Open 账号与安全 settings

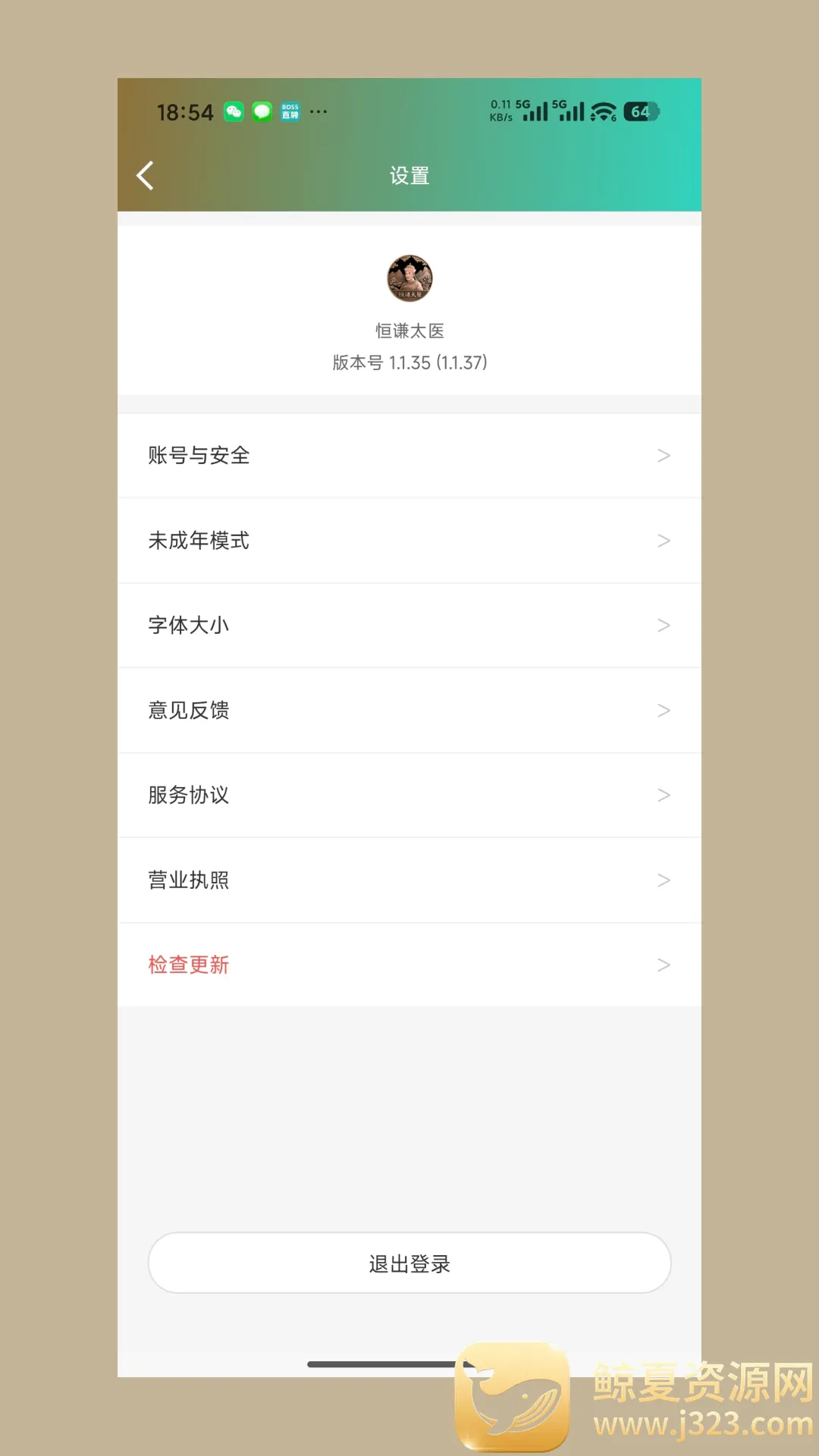(x=408, y=456)
